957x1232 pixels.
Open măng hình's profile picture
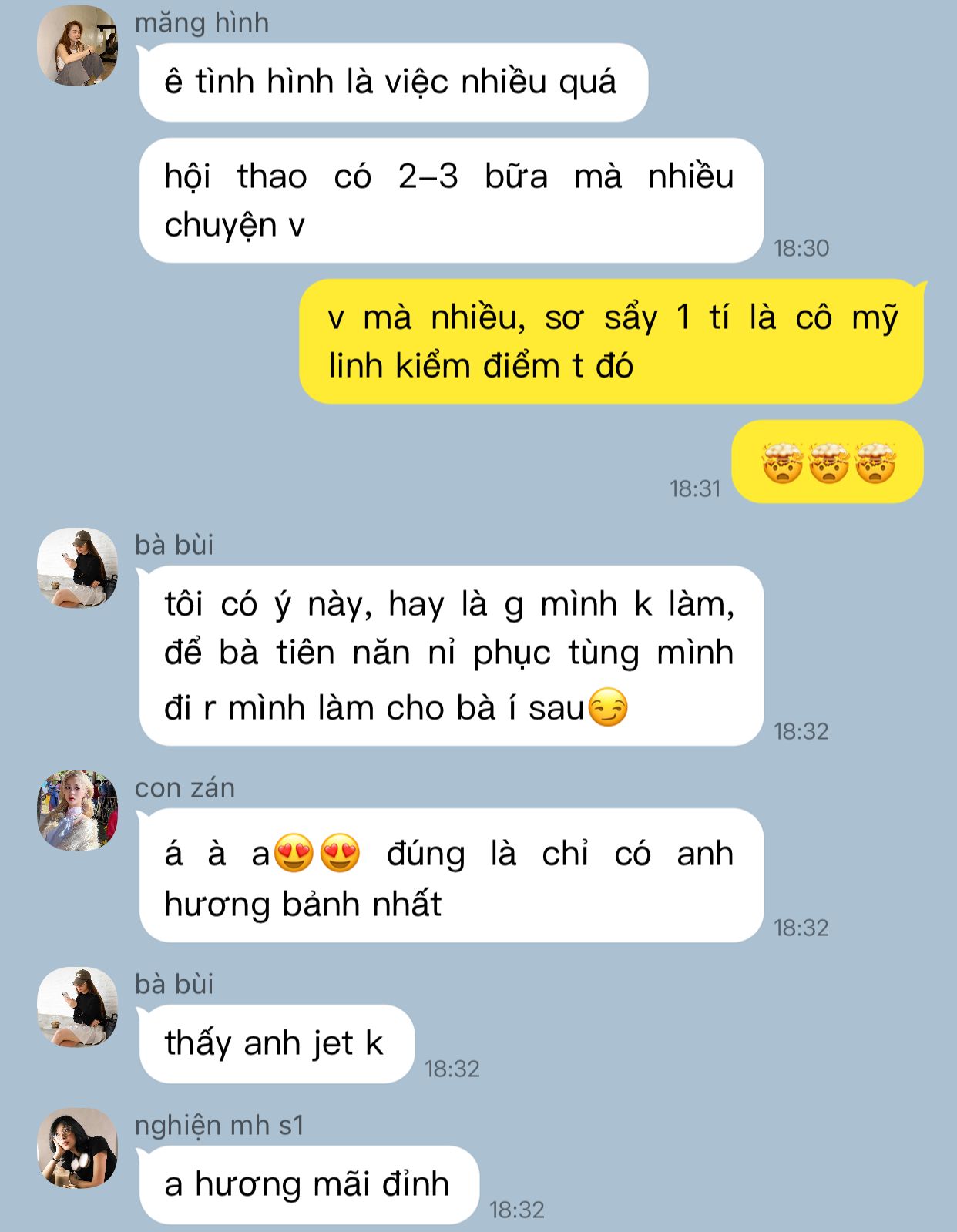pos(77,45)
